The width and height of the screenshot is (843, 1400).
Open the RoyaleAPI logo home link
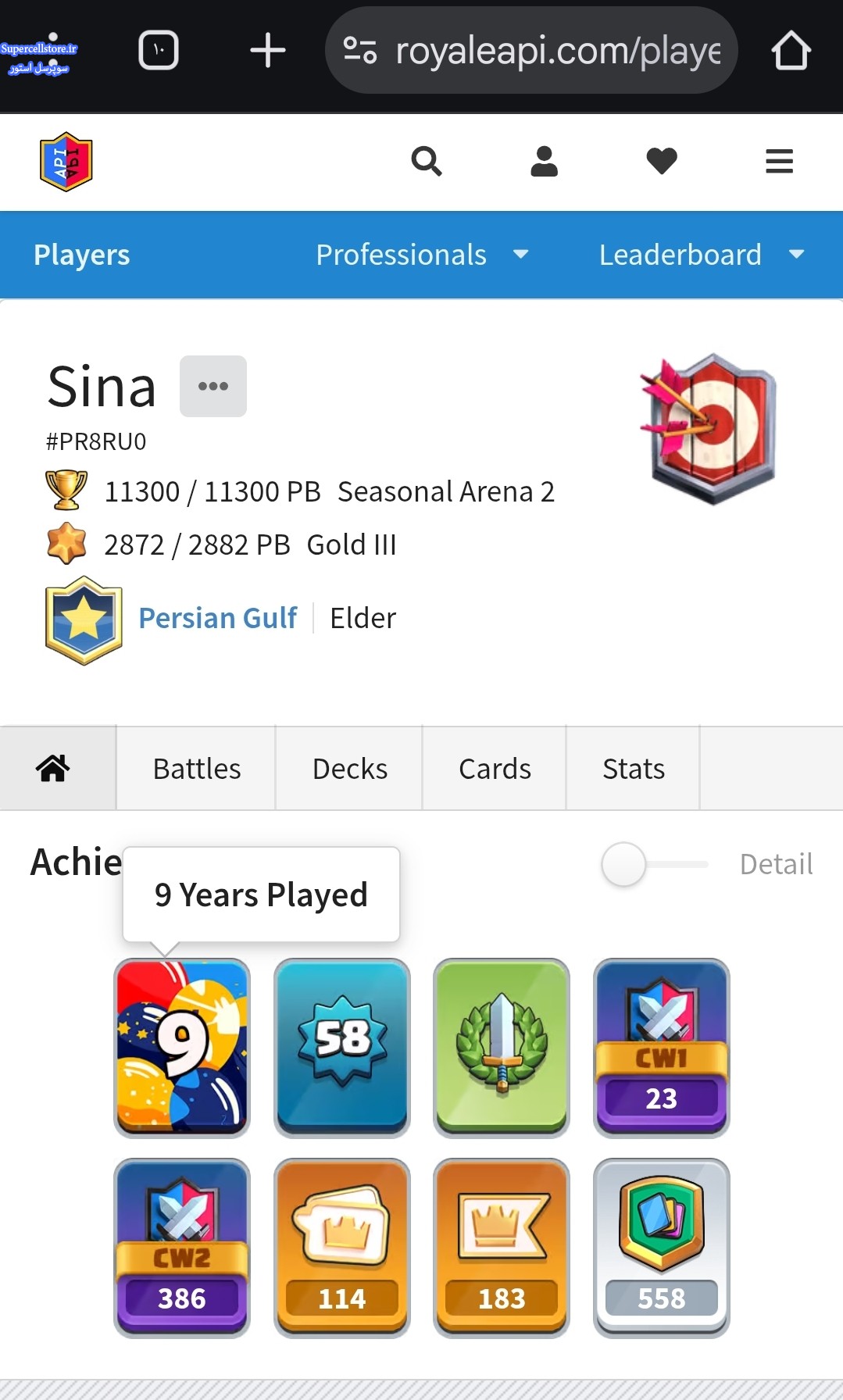[x=66, y=162]
